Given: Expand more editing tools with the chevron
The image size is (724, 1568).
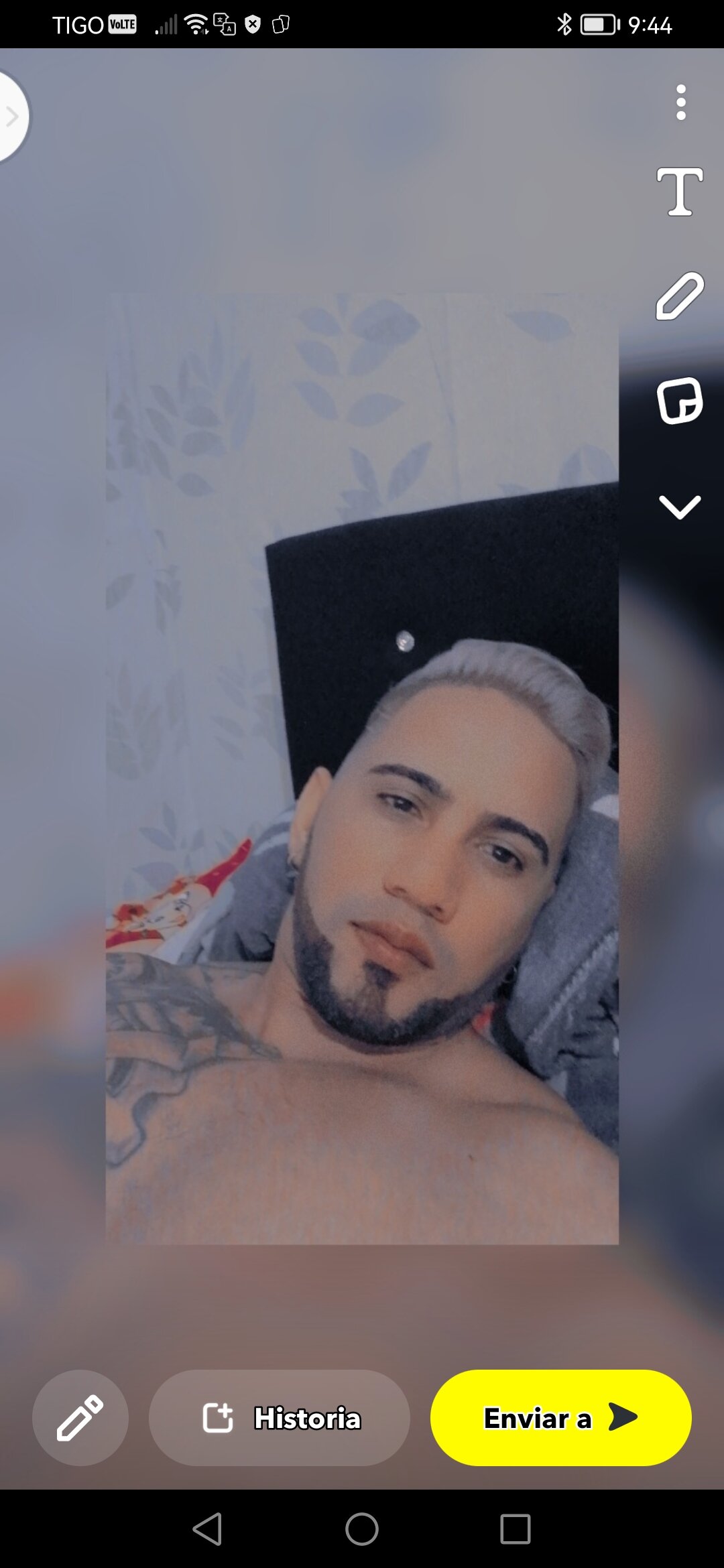Looking at the screenshot, I should (x=680, y=507).
